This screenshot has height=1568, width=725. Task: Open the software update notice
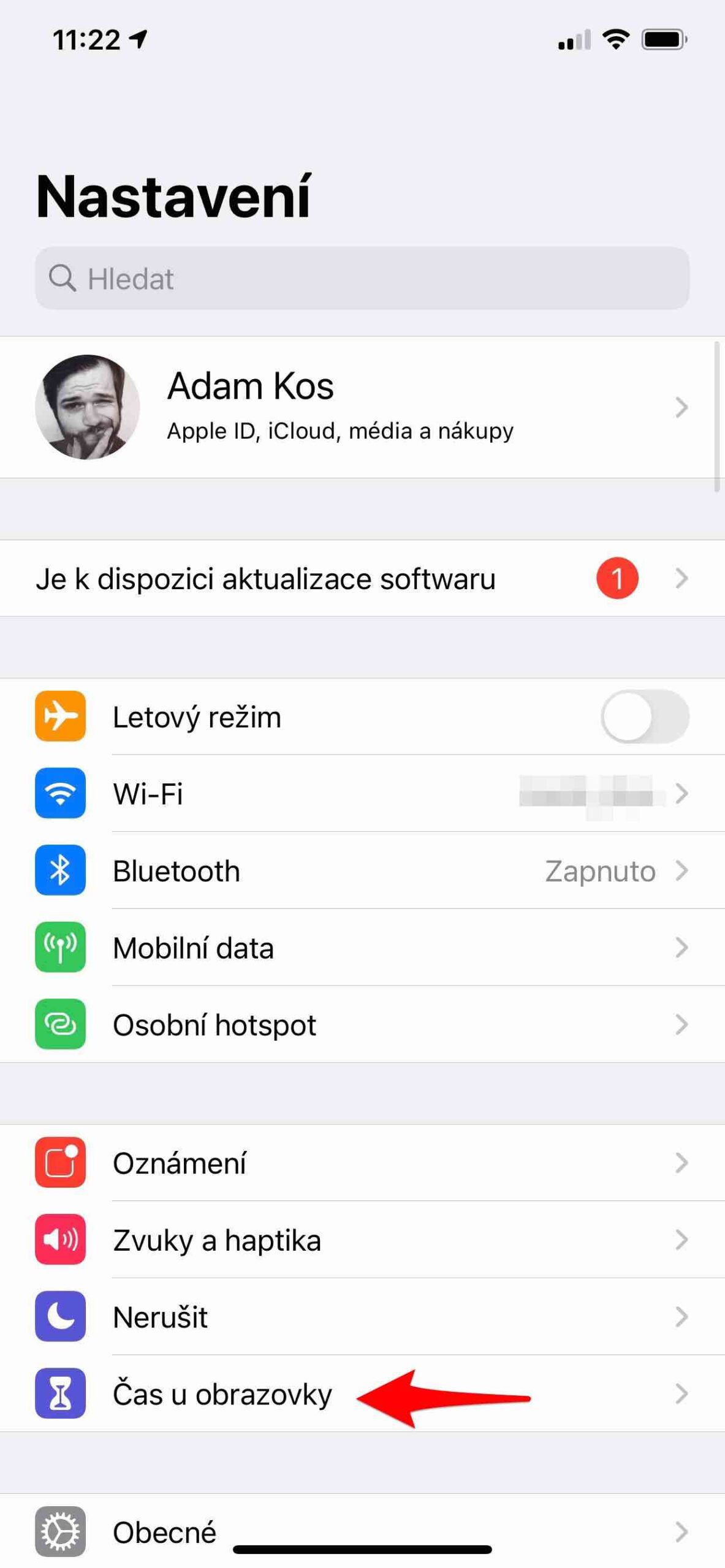(x=362, y=578)
